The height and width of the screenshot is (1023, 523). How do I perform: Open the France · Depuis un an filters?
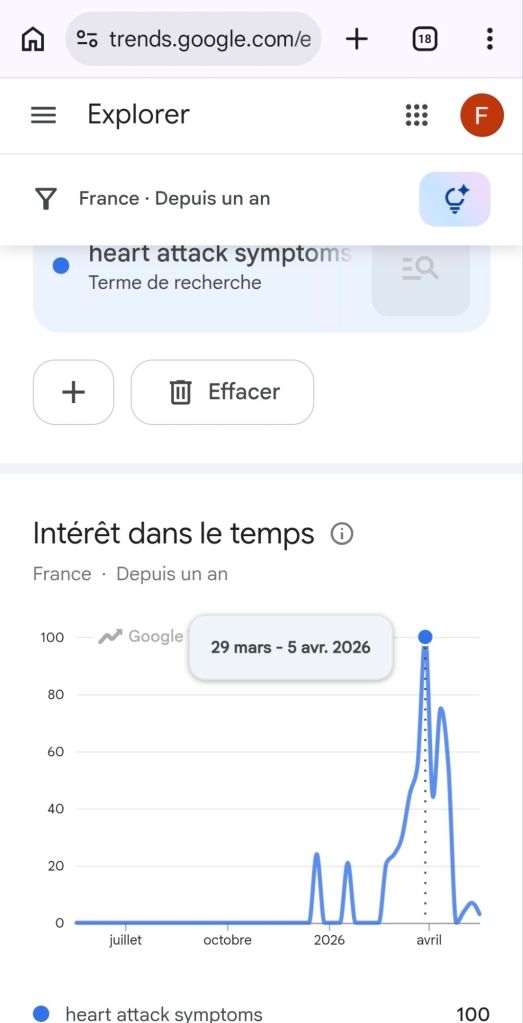[154, 198]
